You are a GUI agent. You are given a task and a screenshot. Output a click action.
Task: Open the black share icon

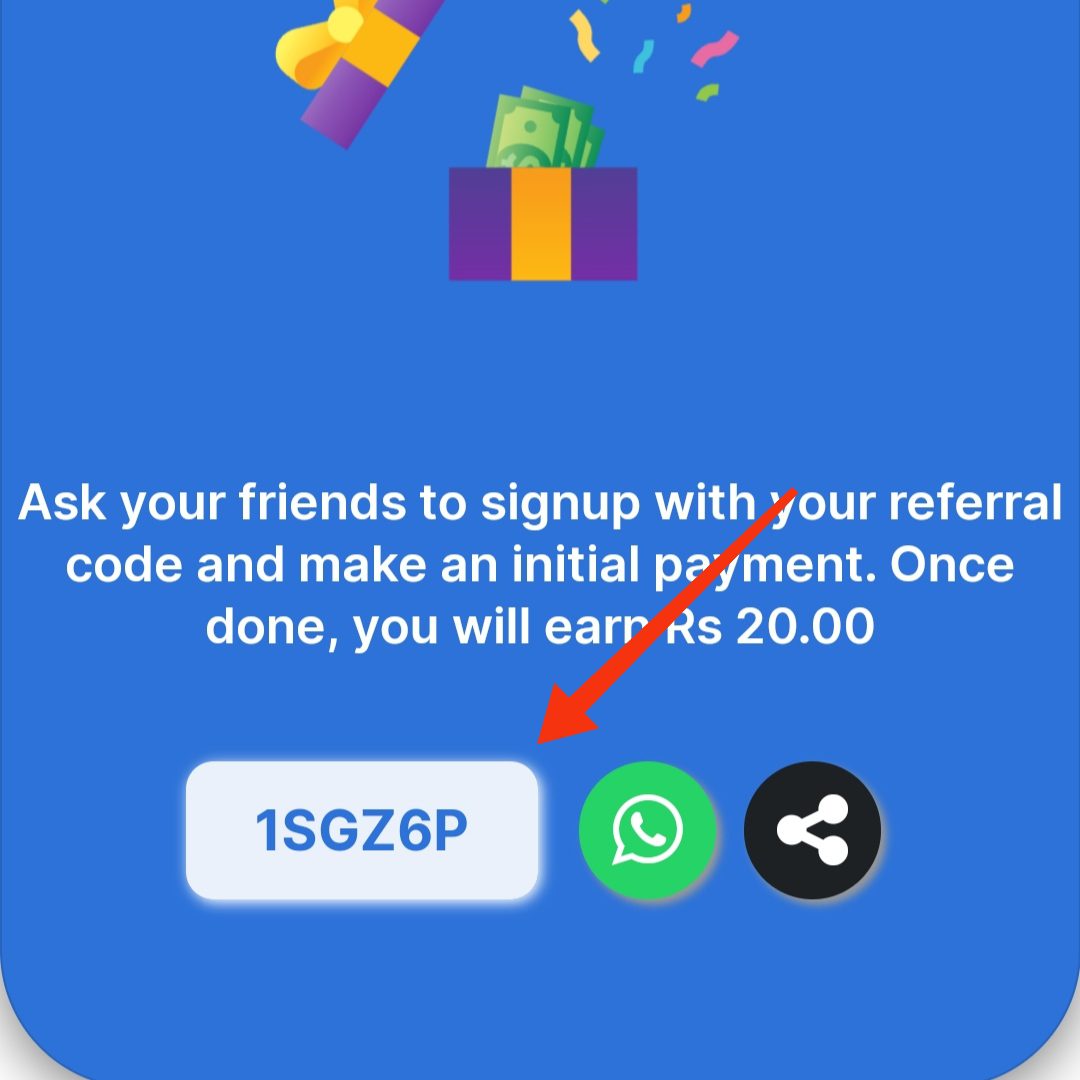tap(812, 829)
